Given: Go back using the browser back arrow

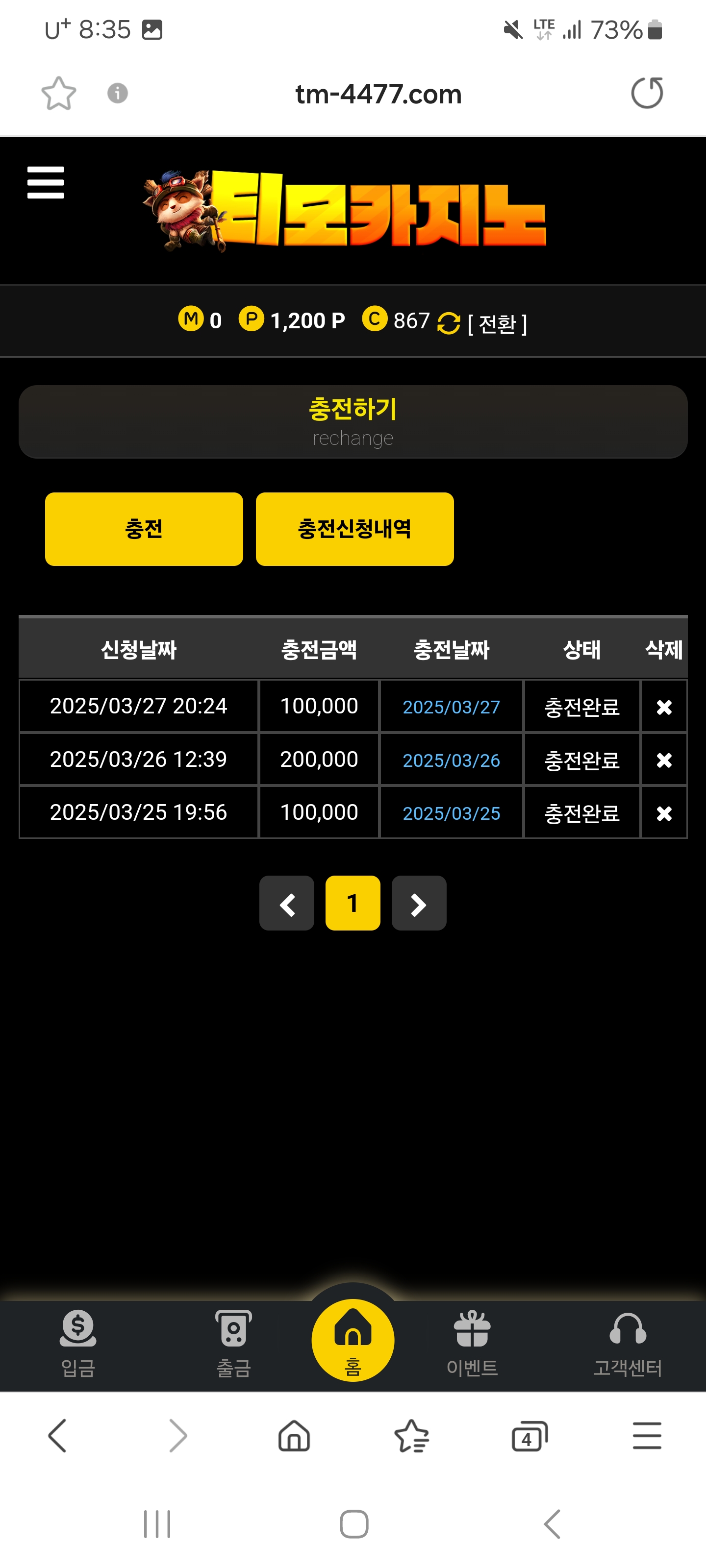Looking at the screenshot, I should [x=57, y=1437].
